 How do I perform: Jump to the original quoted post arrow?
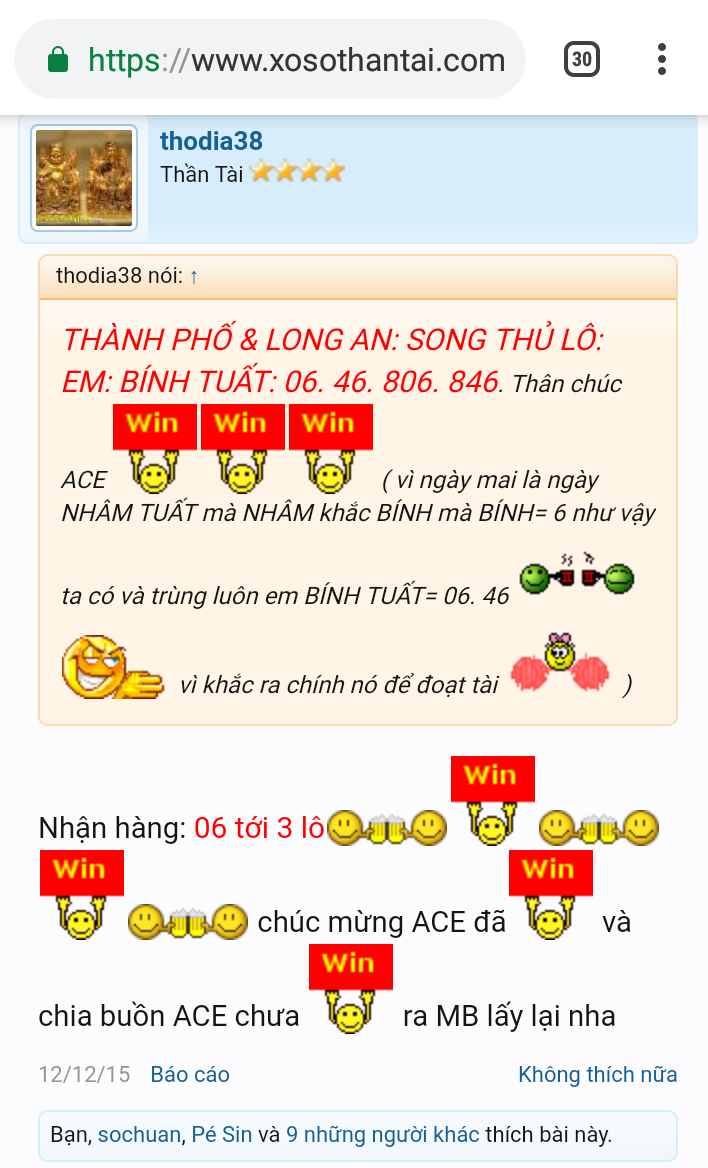(x=194, y=276)
